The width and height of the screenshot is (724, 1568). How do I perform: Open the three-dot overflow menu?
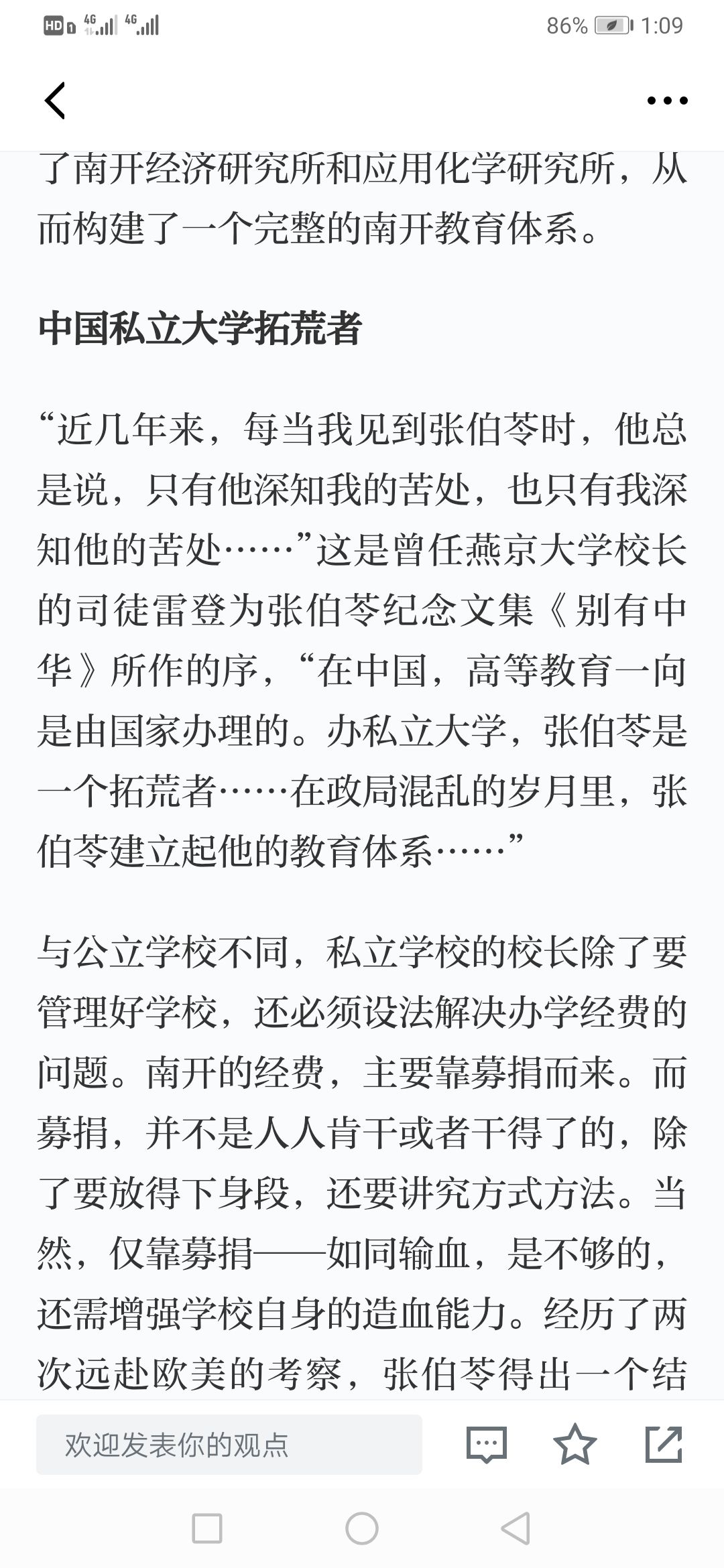[667, 101]
